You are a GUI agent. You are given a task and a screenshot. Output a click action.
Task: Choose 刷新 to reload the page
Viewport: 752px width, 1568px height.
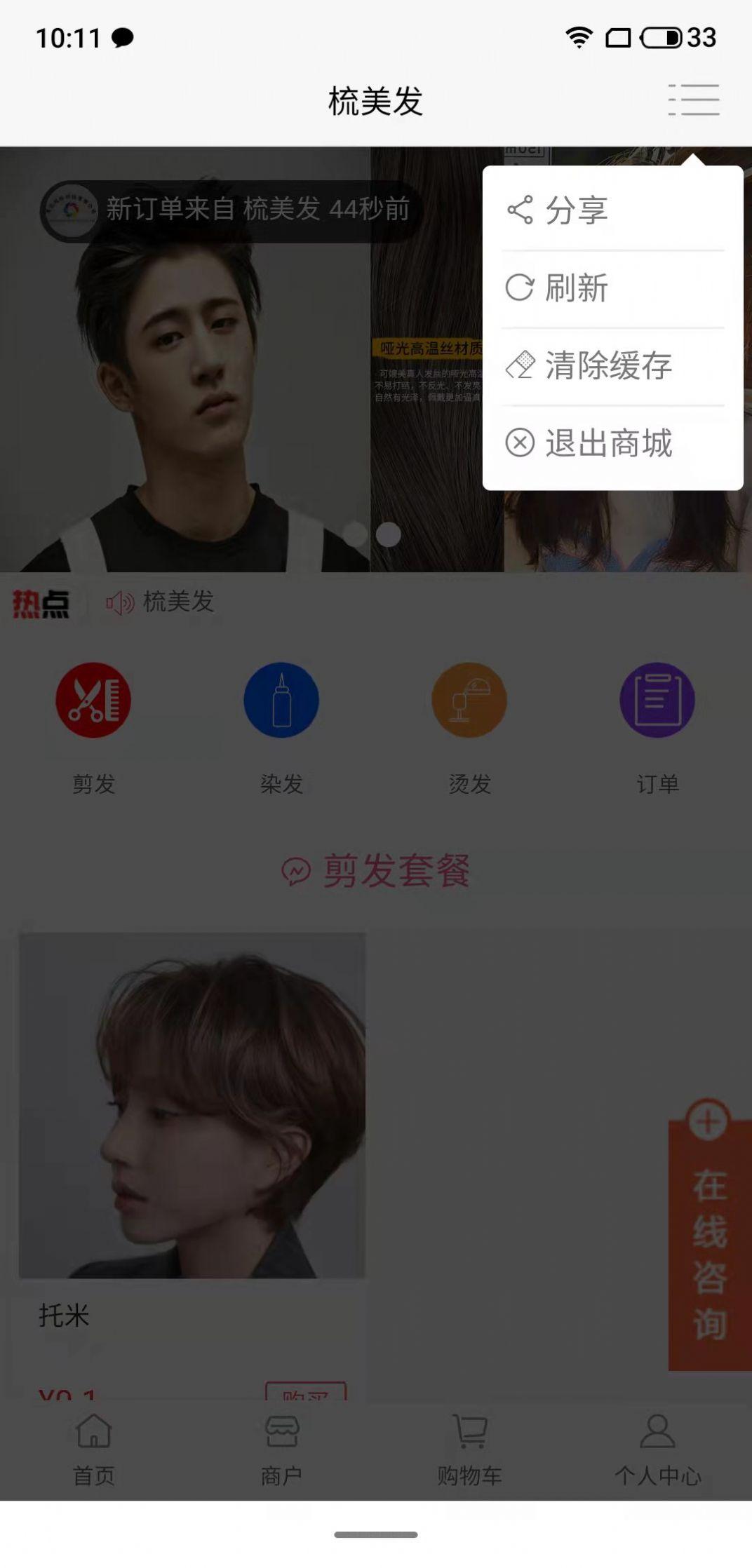[x=612, y=288]
